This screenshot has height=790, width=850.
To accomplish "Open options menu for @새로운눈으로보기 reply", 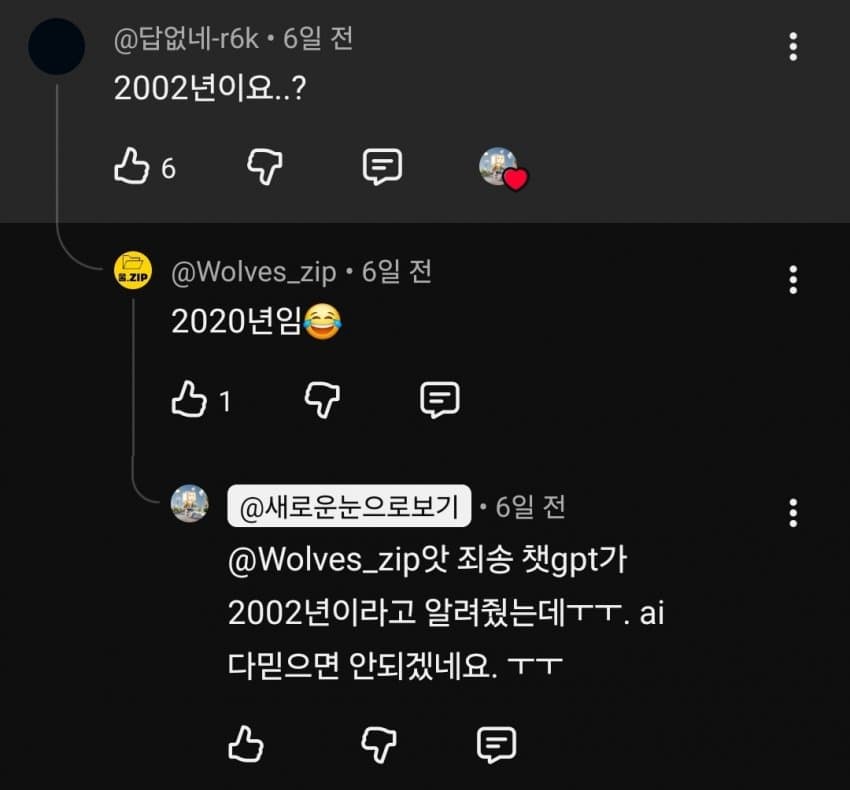I will (793, 513).
